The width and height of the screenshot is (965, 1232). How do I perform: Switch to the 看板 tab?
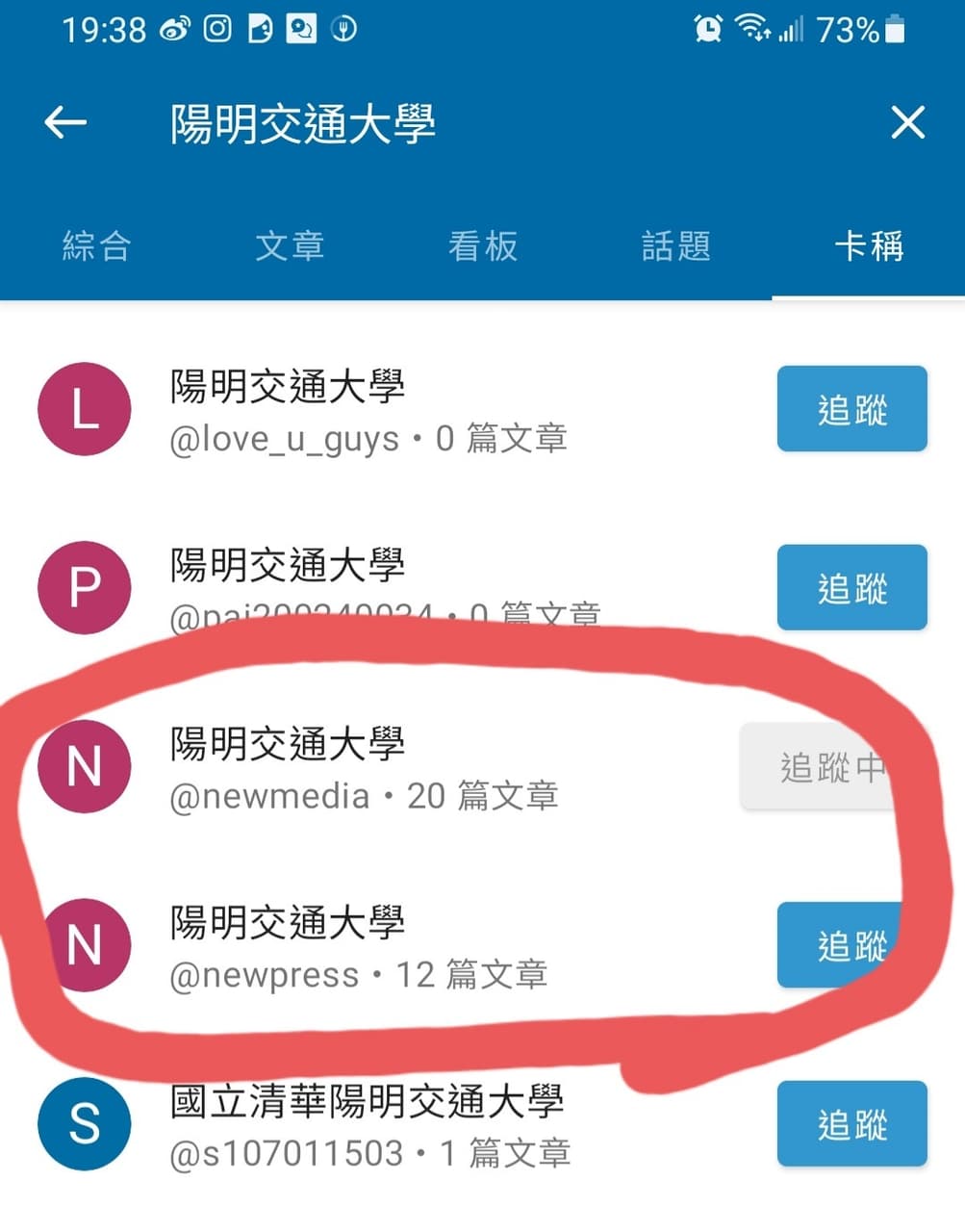click(x=482, y=246)
